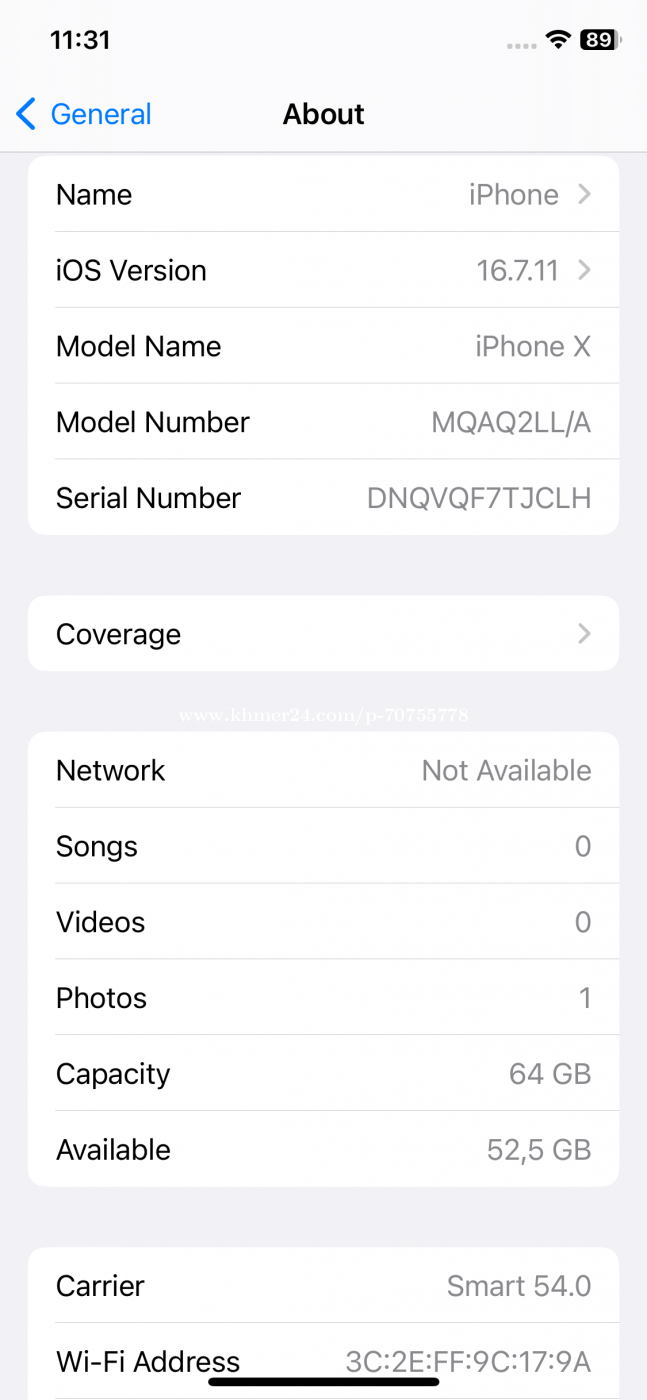Viewport: 647px width, 1400px height.
Task: Go back to General settings
Action: click(84, 114)
